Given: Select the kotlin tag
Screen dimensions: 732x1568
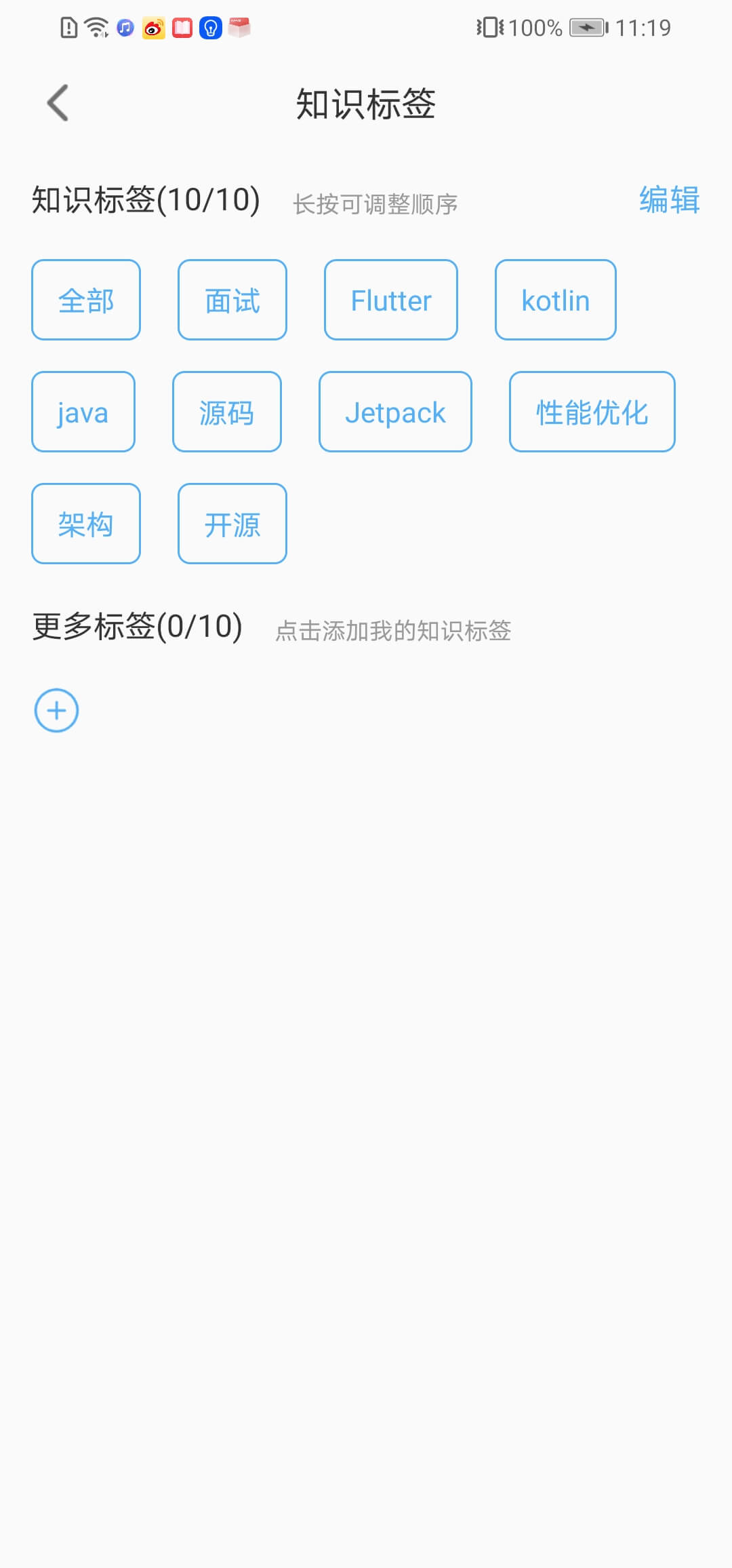Looking at the screenshot, I should point(556,300).
